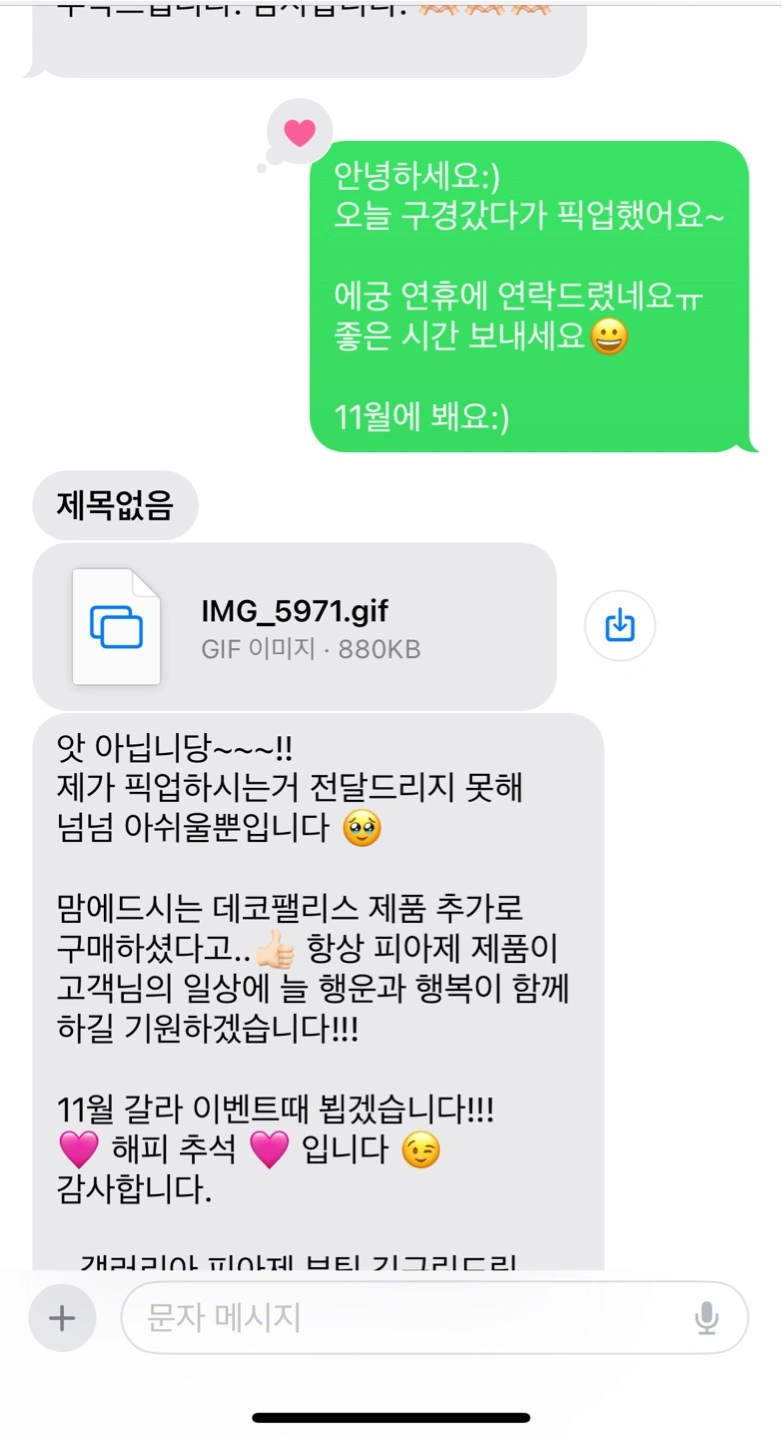This screenshot has width=782, height=1440.
Task: Start voice dictation with the microphone
Action: click(x=707, y=1318)
